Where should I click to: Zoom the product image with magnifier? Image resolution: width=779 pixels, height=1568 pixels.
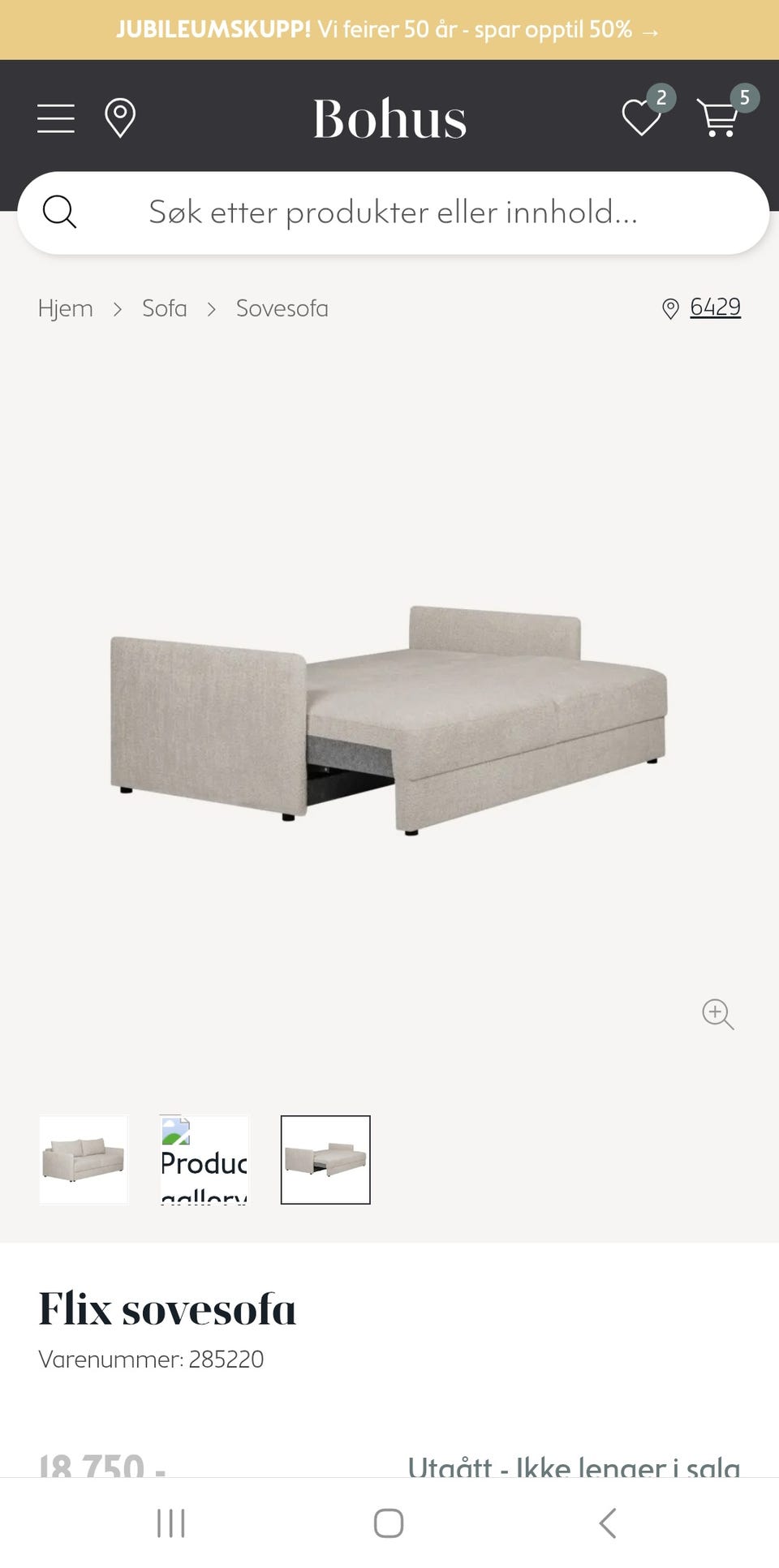pos(717,1014)
